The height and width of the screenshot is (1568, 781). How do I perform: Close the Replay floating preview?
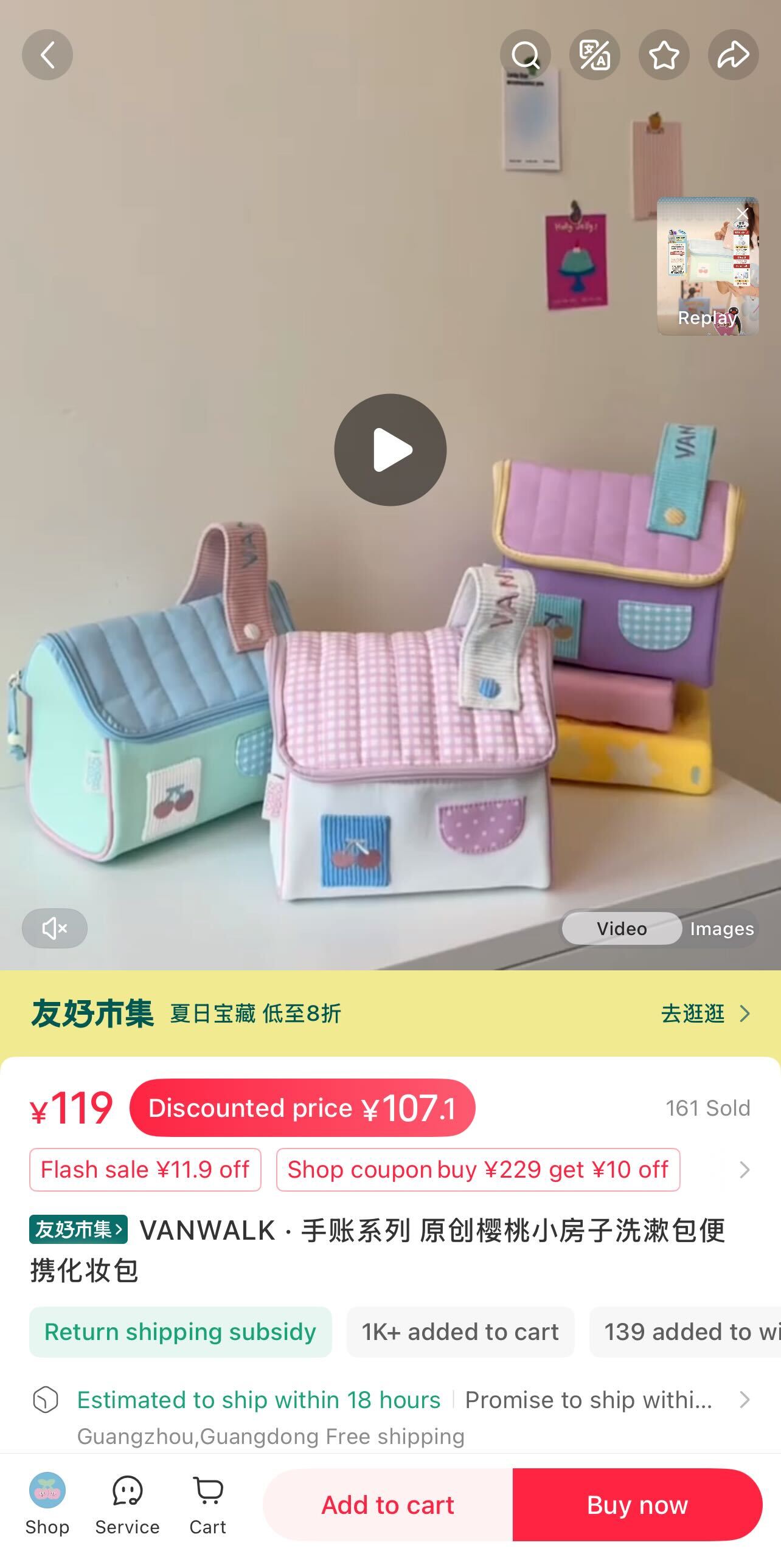(x=742, y=213)
